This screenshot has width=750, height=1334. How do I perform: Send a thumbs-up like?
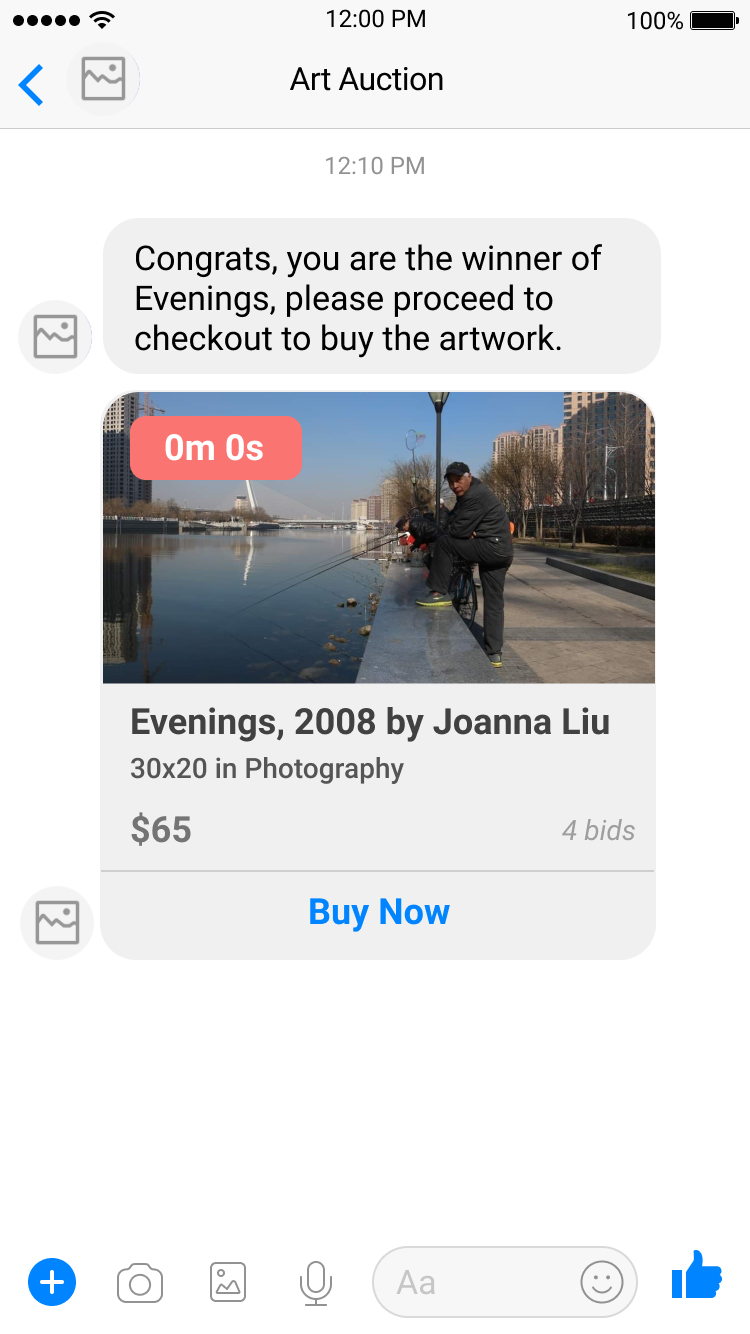pos(697,1276)
